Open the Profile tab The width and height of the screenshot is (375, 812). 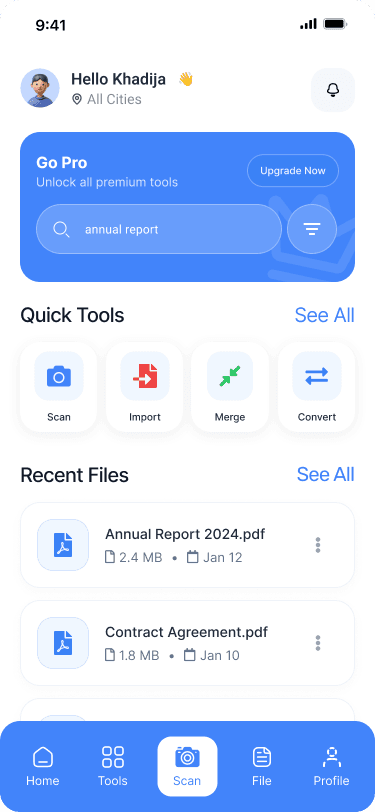(x=331, y=766)
